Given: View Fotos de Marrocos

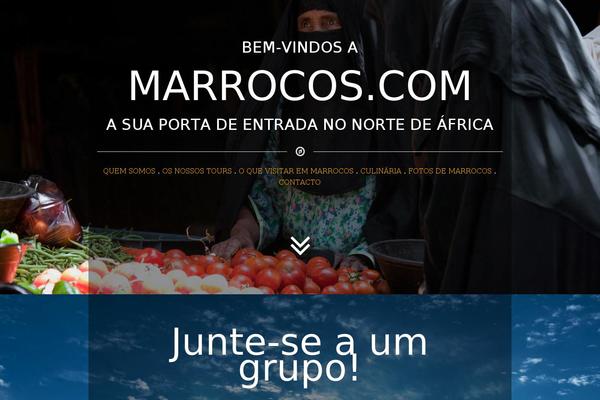Looking at the screenshot, I should (x=450, y=171).
